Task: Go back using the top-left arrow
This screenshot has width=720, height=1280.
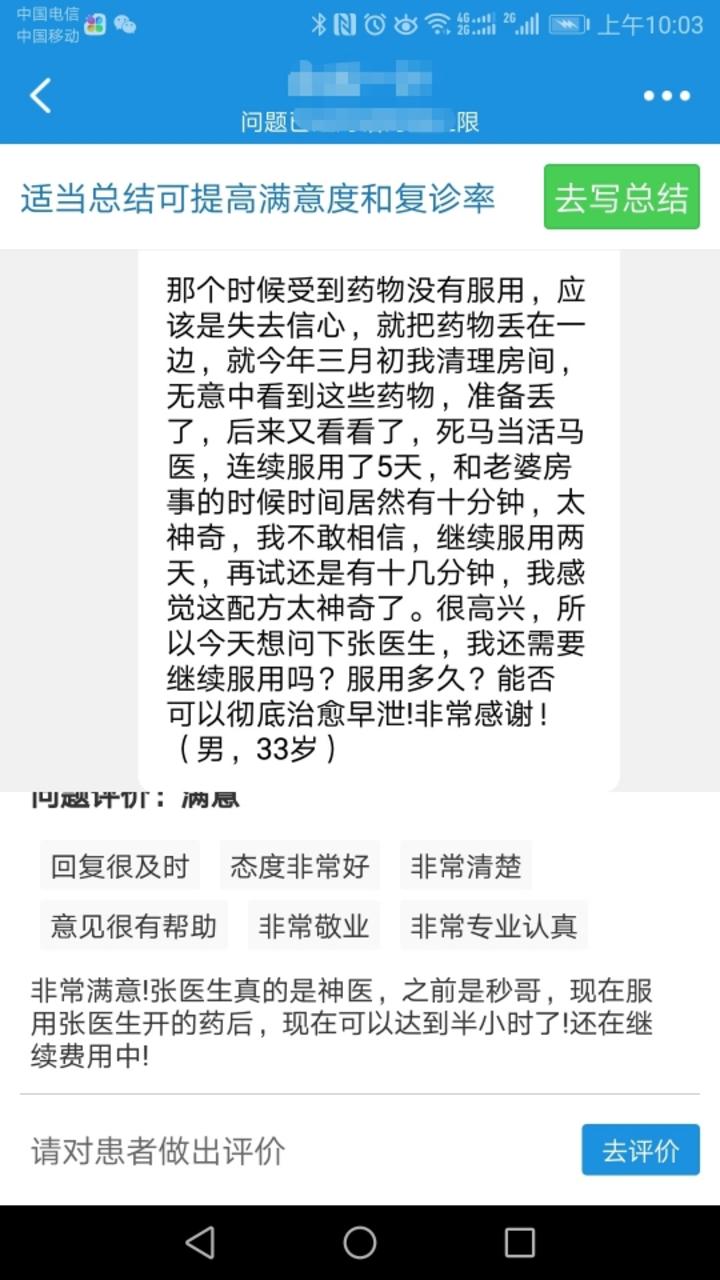Action: coord(41,96)
